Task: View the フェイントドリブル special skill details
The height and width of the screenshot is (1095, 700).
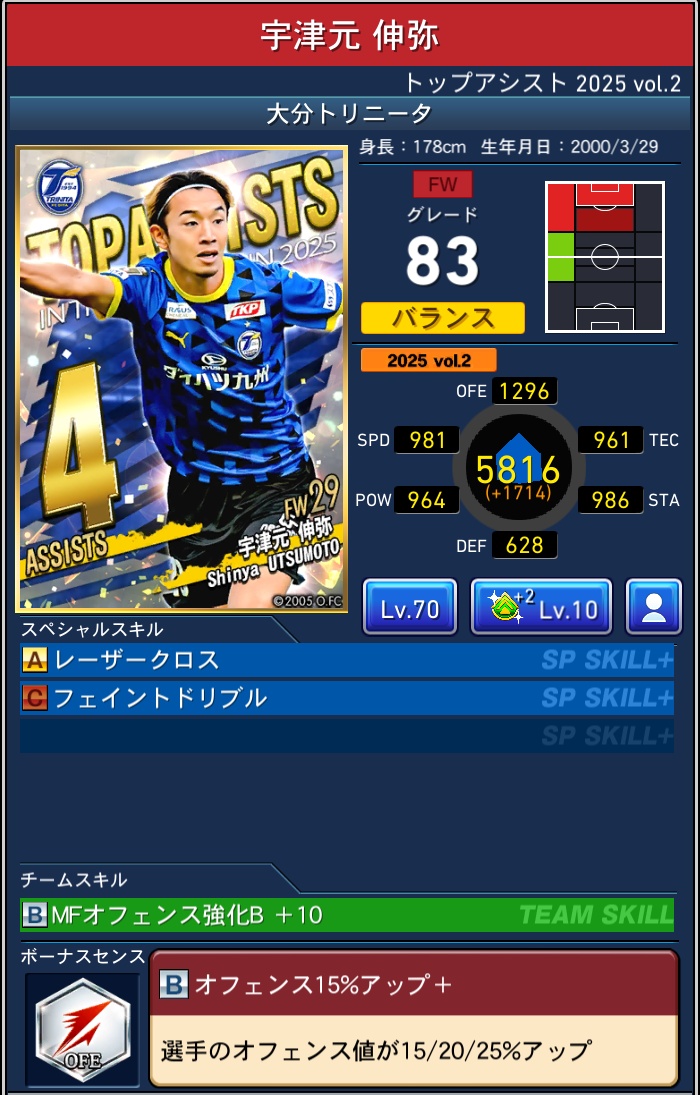Action: 346,697
